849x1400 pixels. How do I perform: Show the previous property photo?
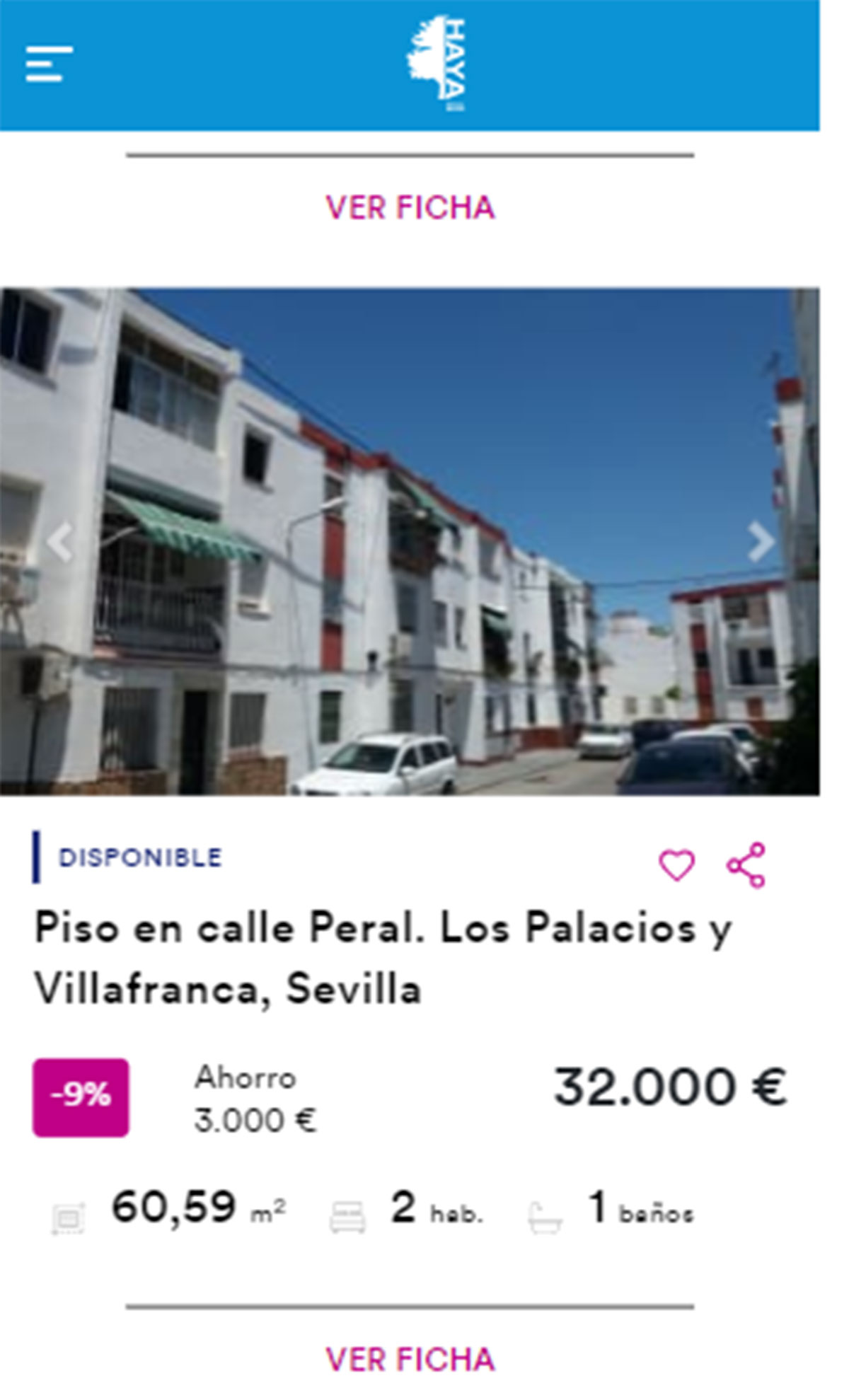point(59,542)
